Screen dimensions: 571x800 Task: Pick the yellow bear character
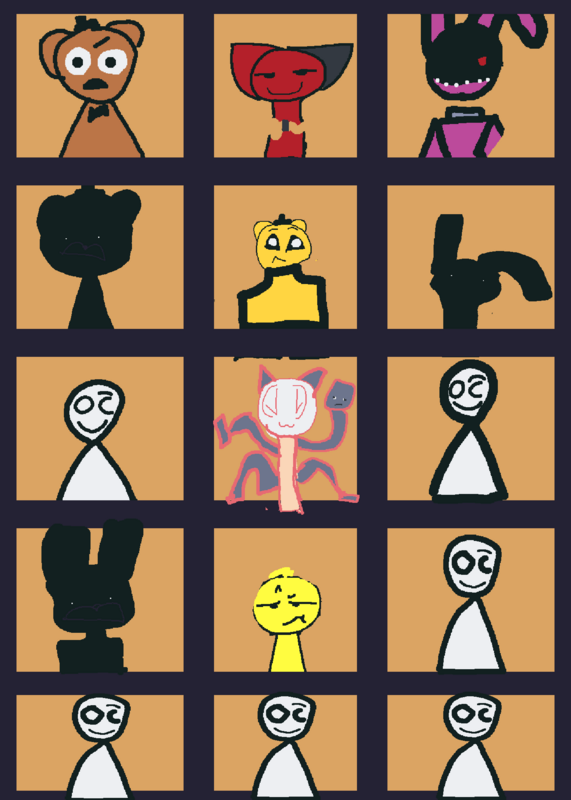tap(285, 257)
